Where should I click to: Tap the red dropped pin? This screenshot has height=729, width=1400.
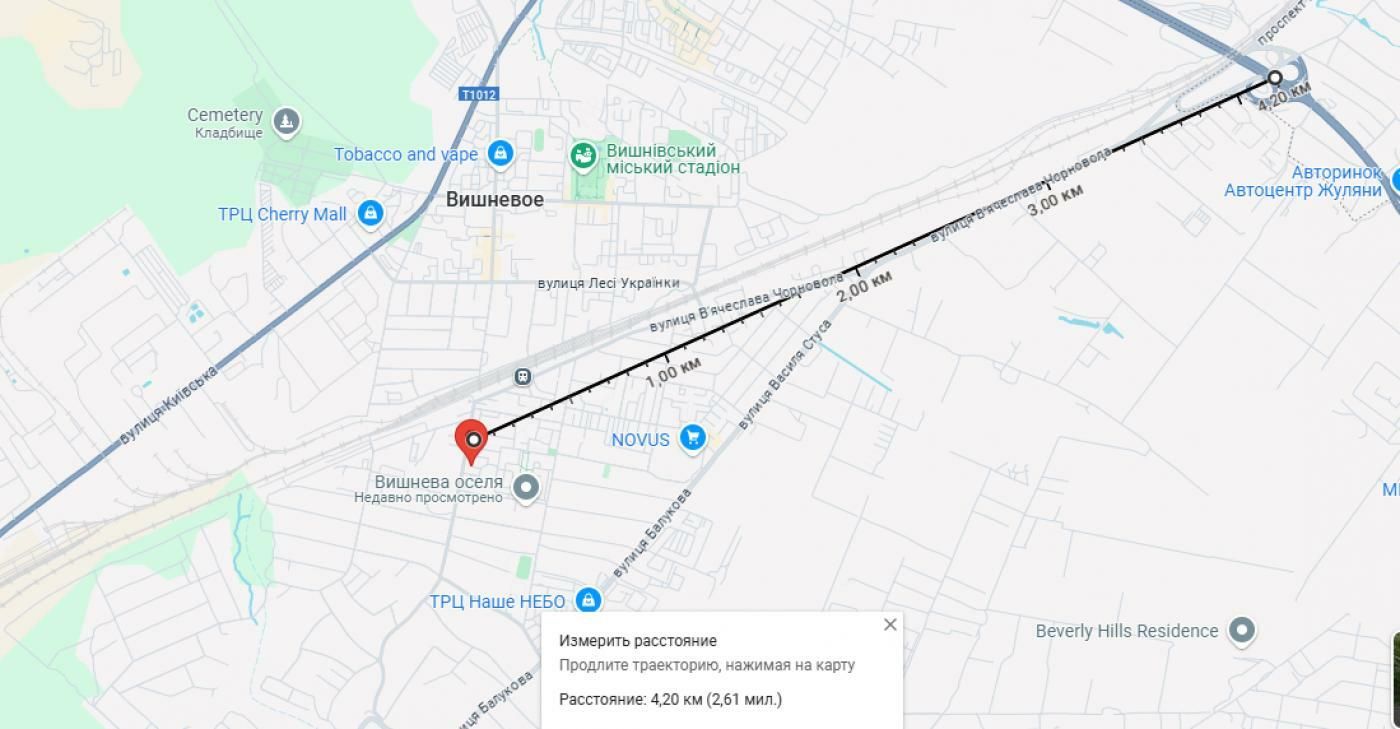click(471, 440)
